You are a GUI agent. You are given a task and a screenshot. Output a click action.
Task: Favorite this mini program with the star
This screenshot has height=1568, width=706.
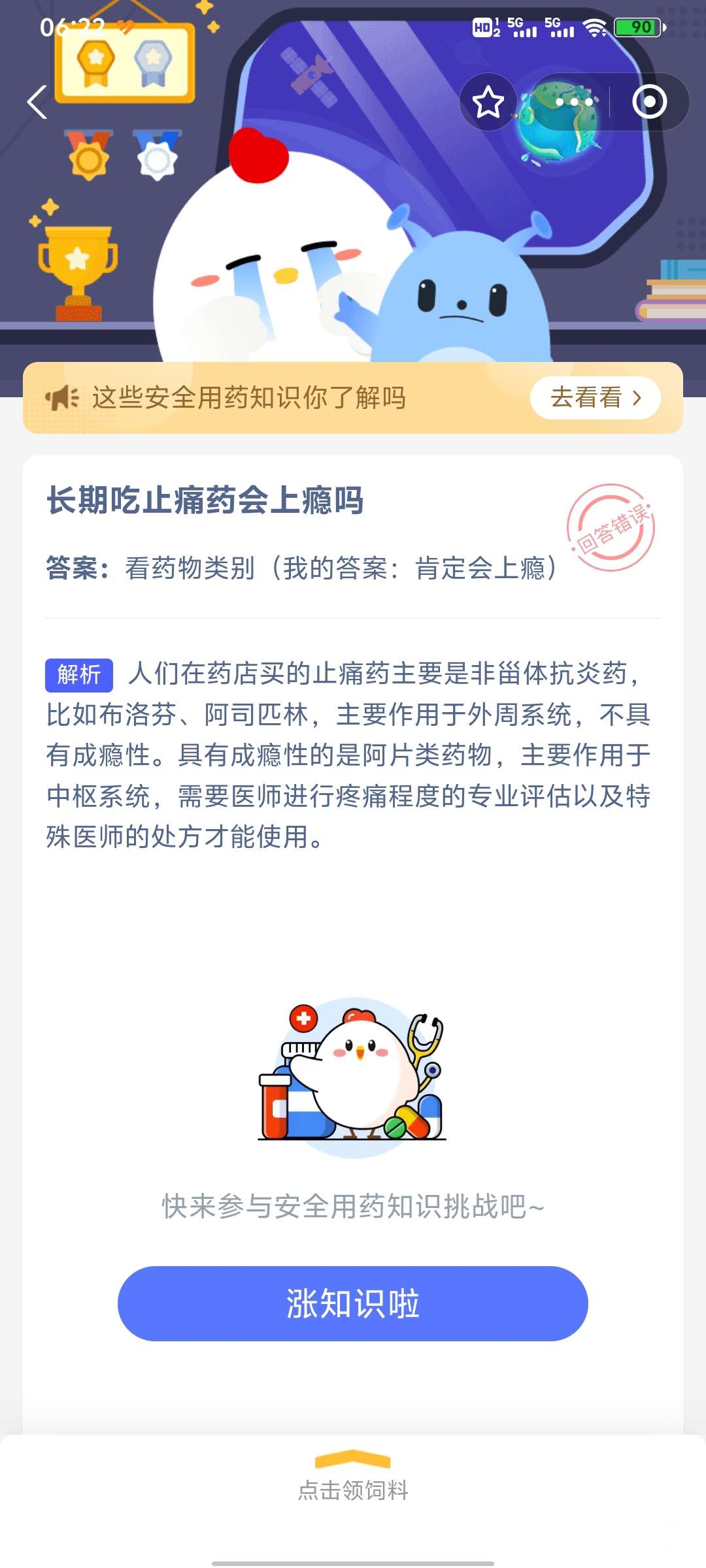488,103
